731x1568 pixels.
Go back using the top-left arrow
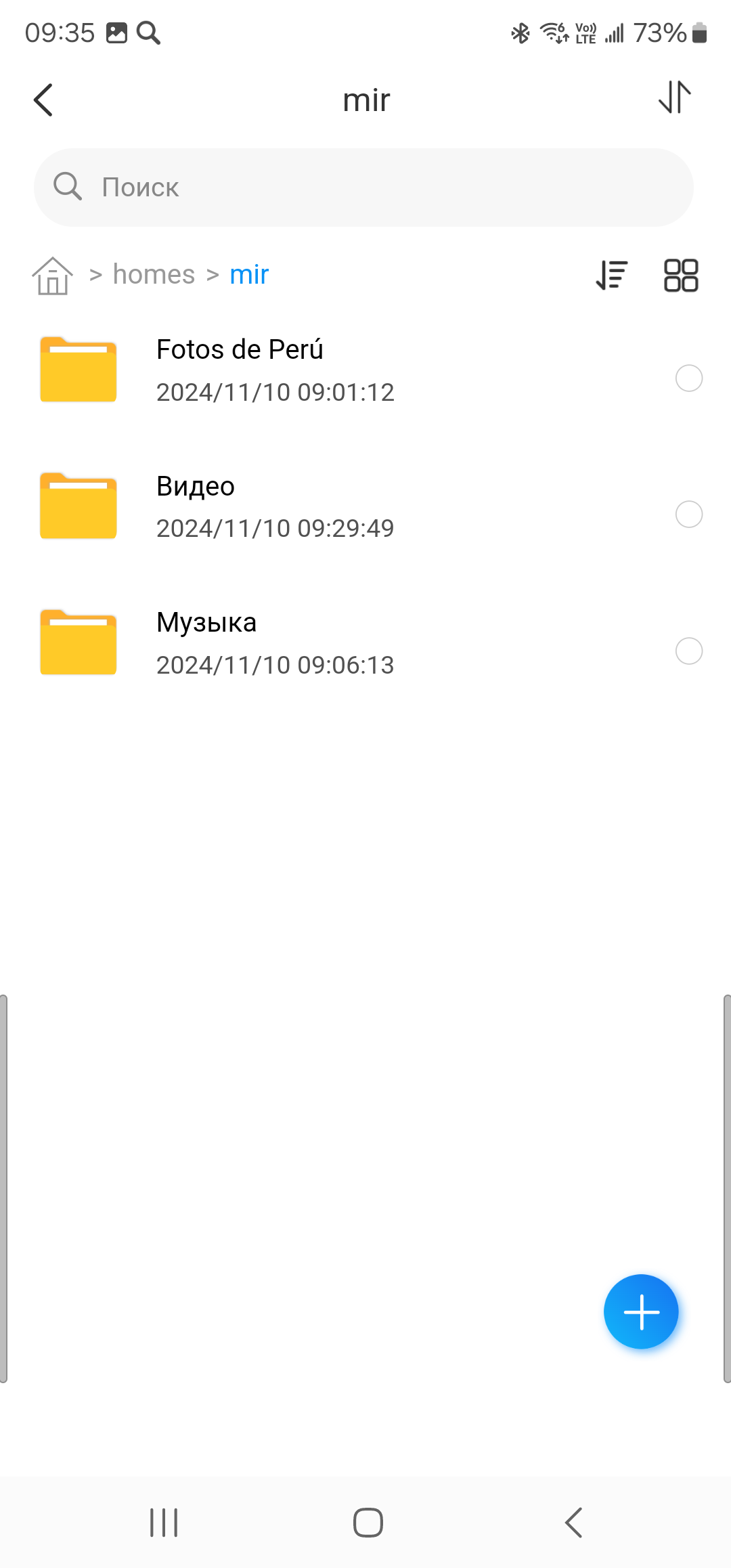tap(43, 100)
